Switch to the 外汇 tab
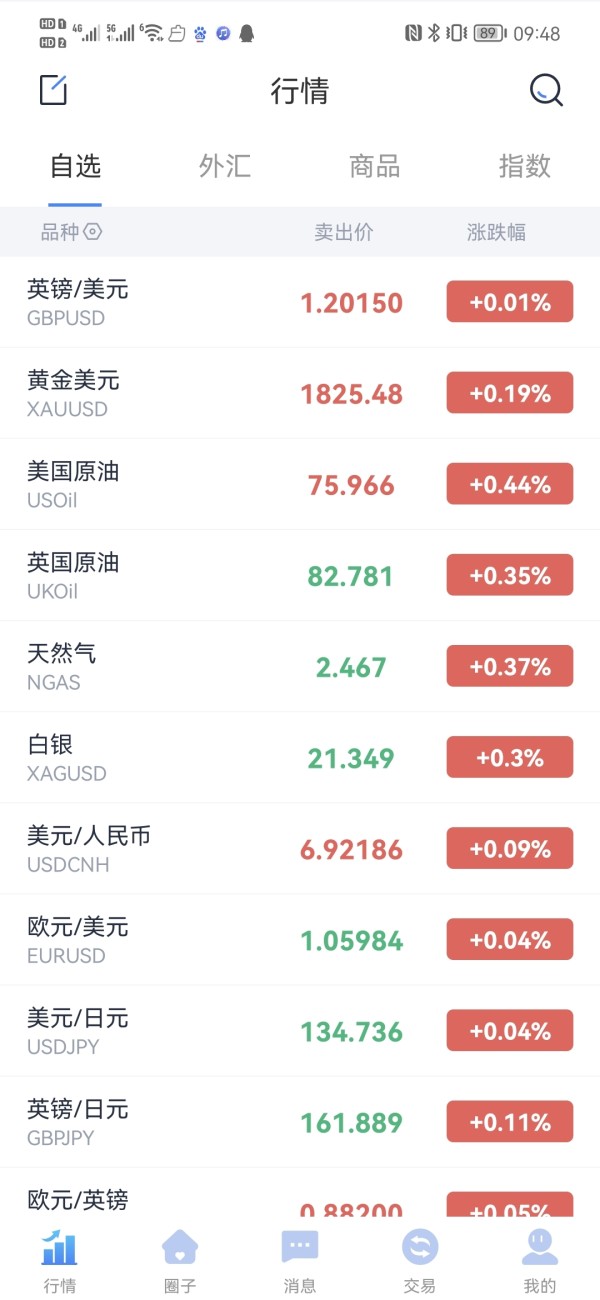This screenshot has height=1300, width=600. [225, 166]
